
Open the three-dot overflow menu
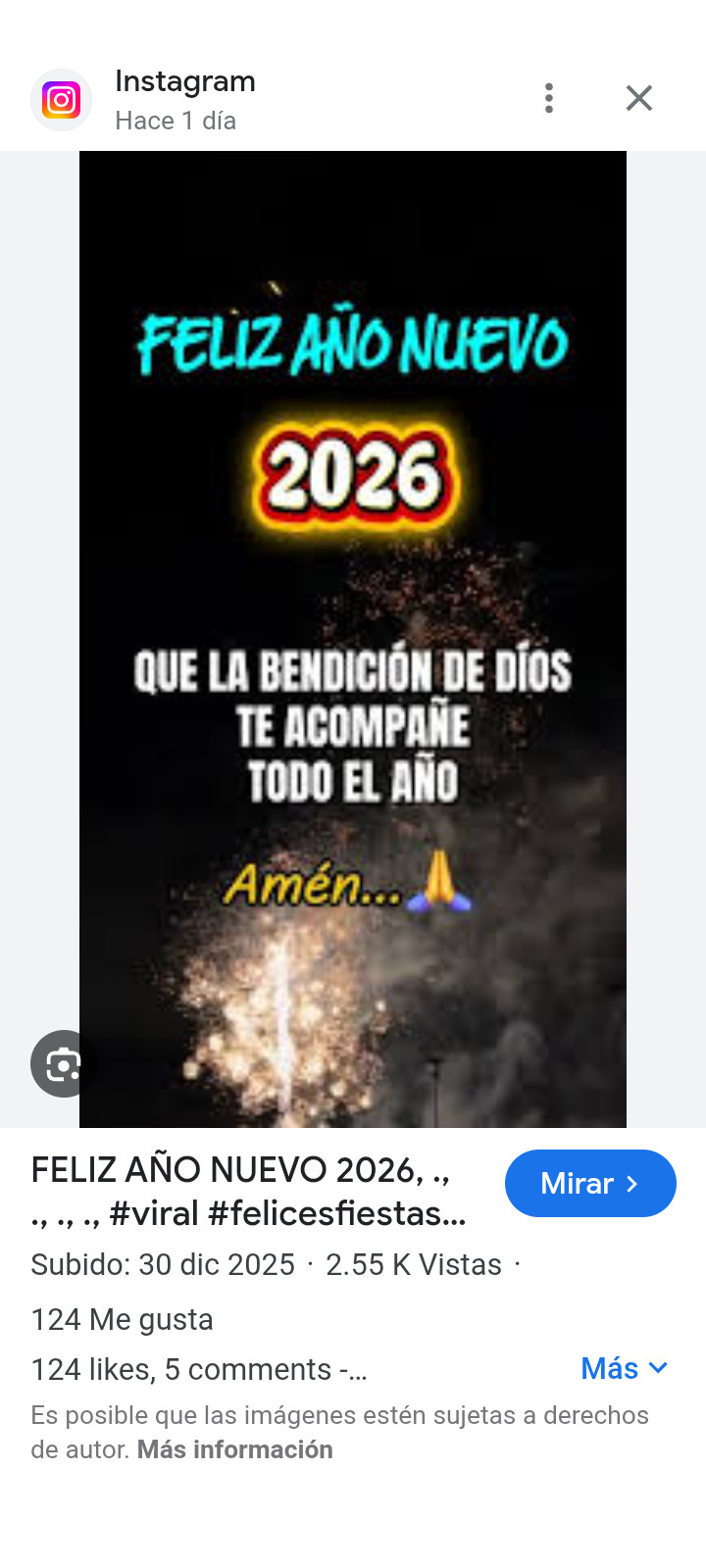[549, 98]
